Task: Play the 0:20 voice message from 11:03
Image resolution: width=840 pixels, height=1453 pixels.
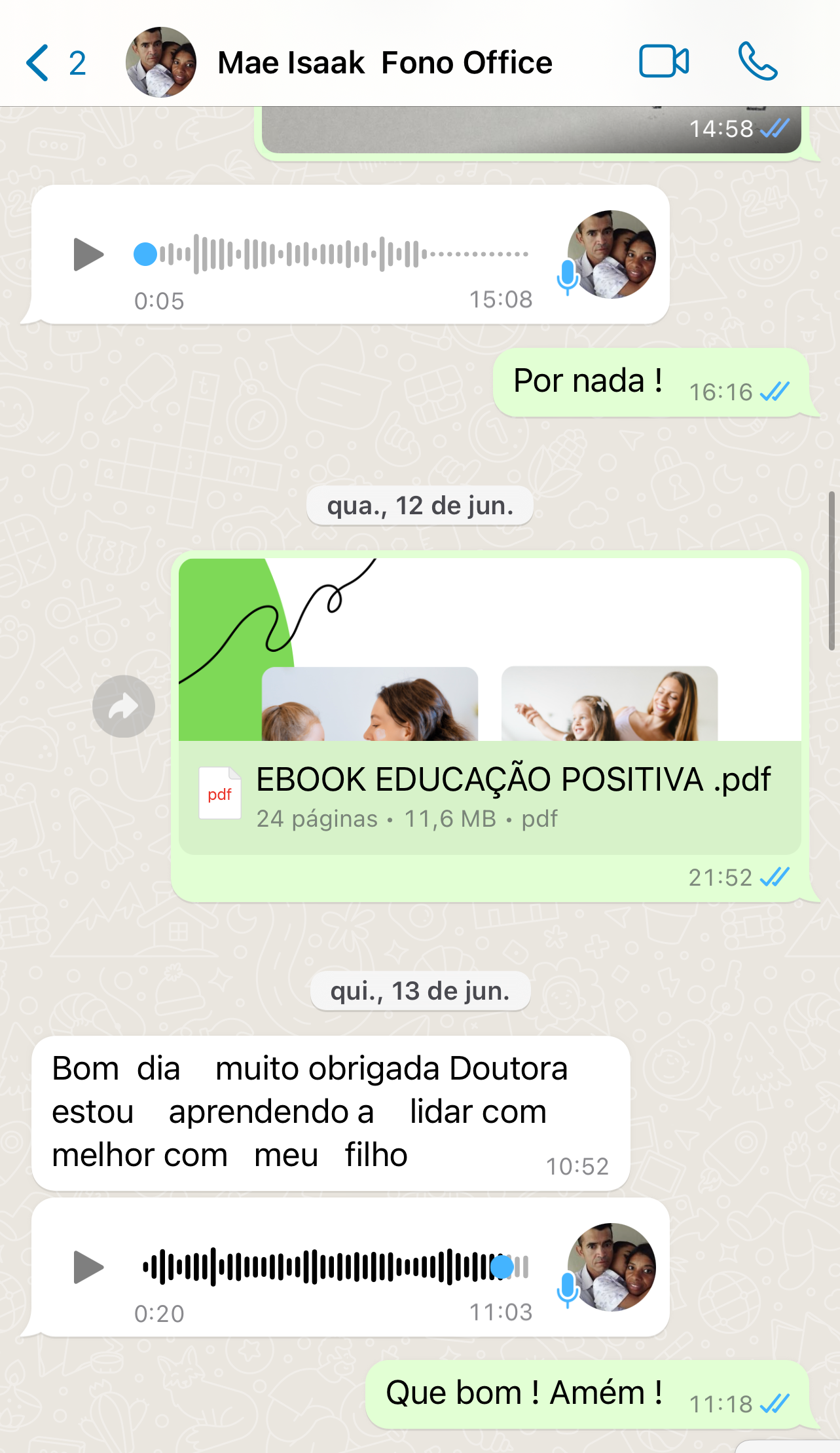Action: pos(88,1267)
